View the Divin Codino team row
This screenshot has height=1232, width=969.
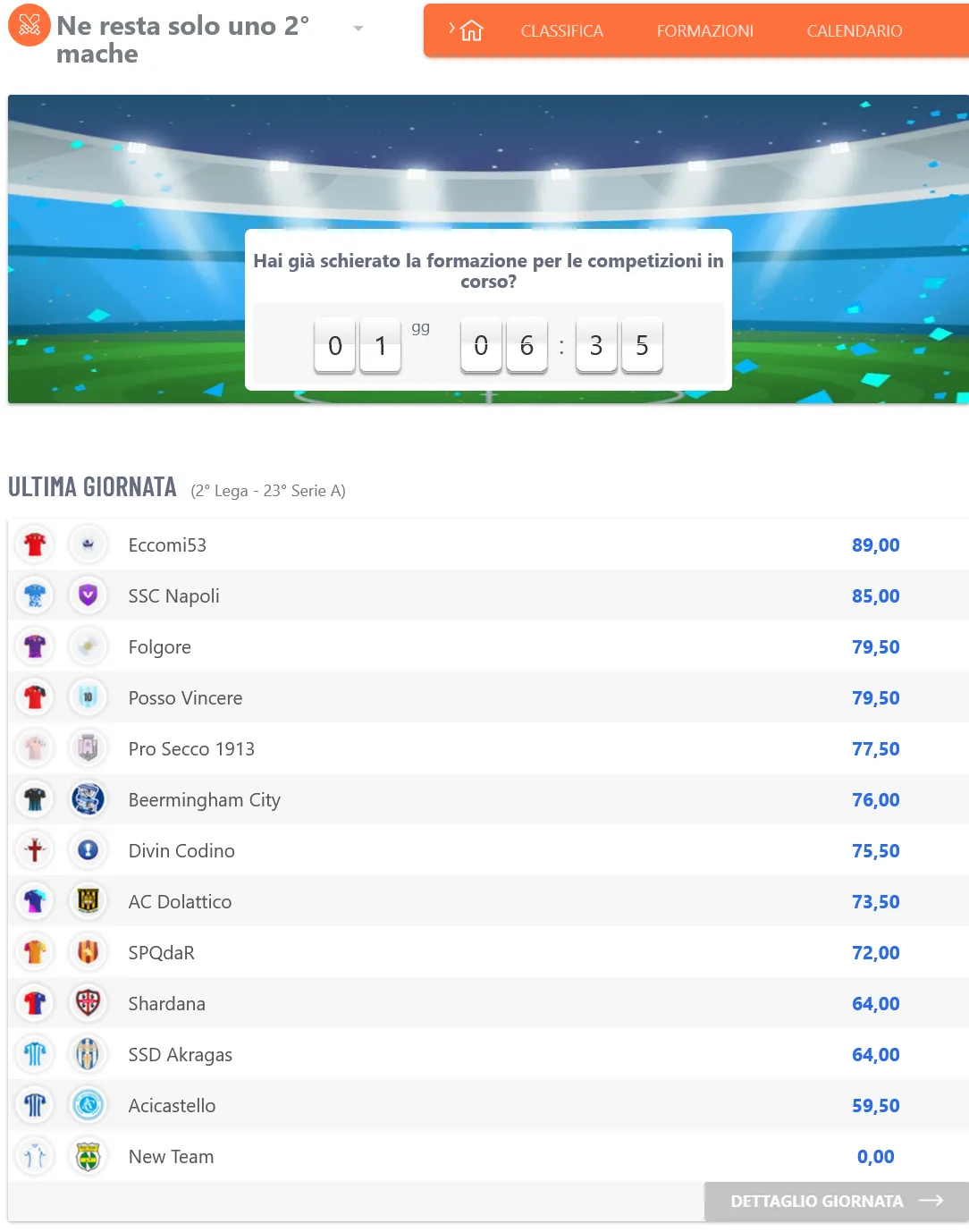(181, 851)
